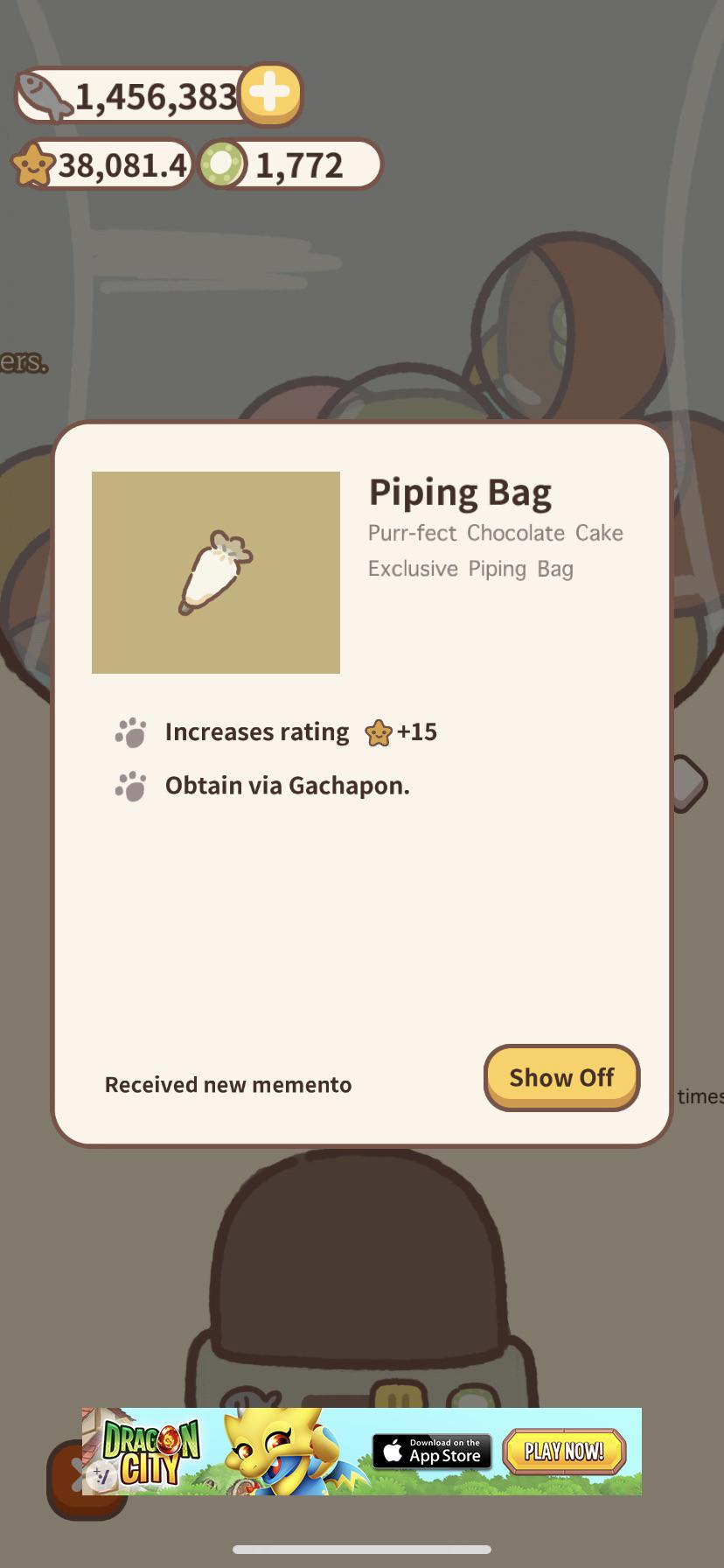Tap PLAY NOW on the Dragon City ad
This screenshot has height=1568, width=724.
[x=562, y=1451]
